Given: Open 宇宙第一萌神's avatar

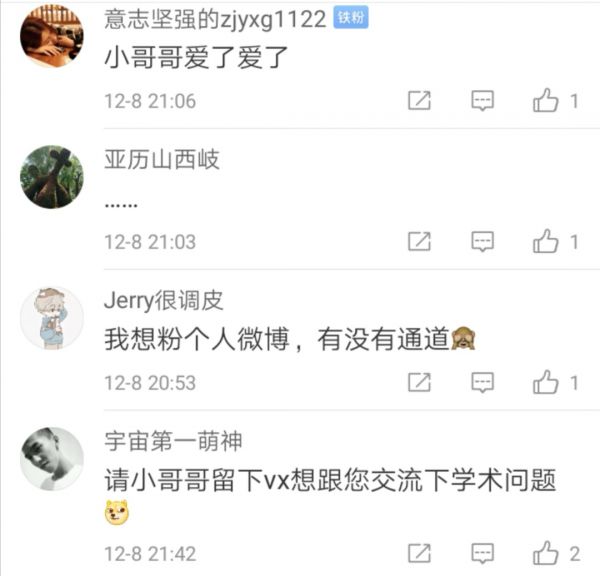Looking at the screenshot, I should [52, 459].
